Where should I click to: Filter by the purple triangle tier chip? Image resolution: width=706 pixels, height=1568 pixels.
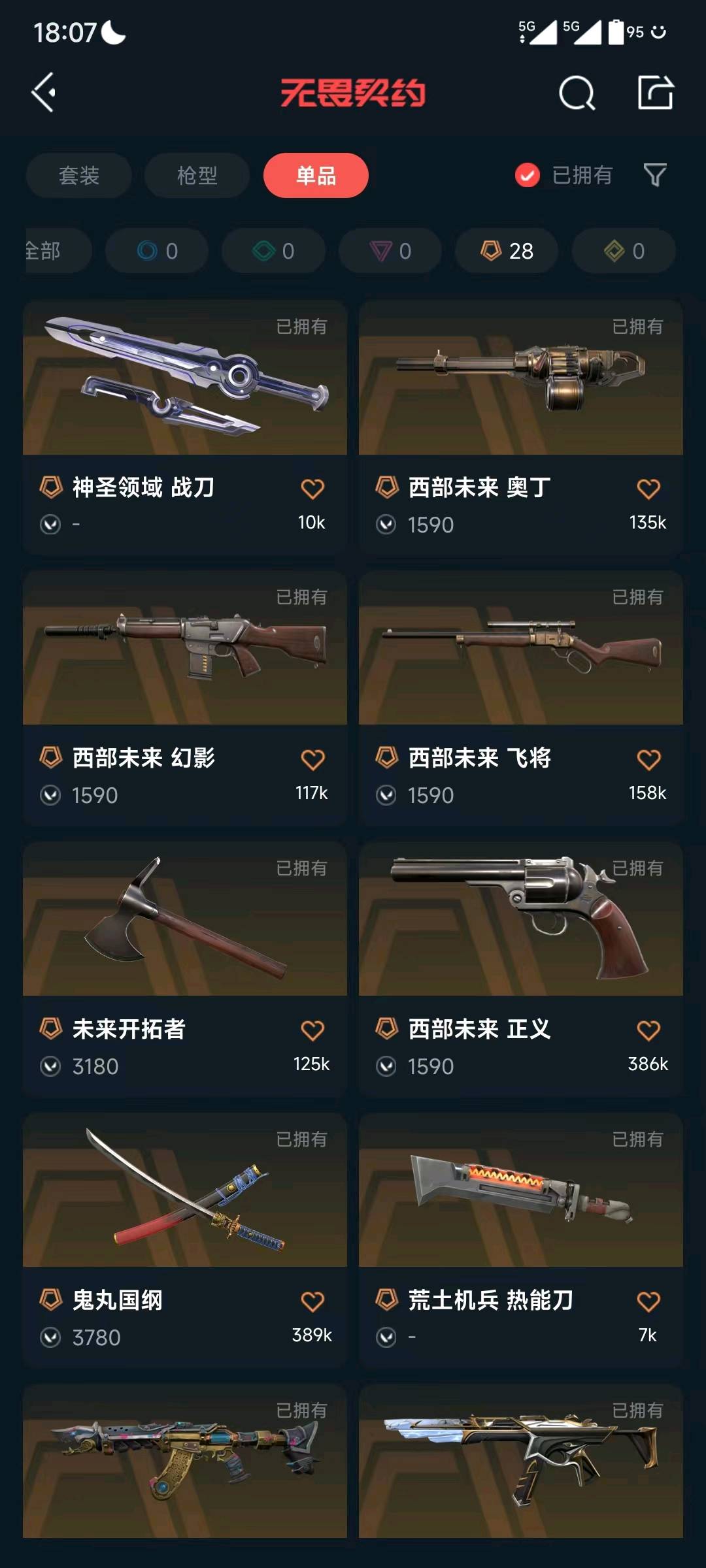coord(390,251)
